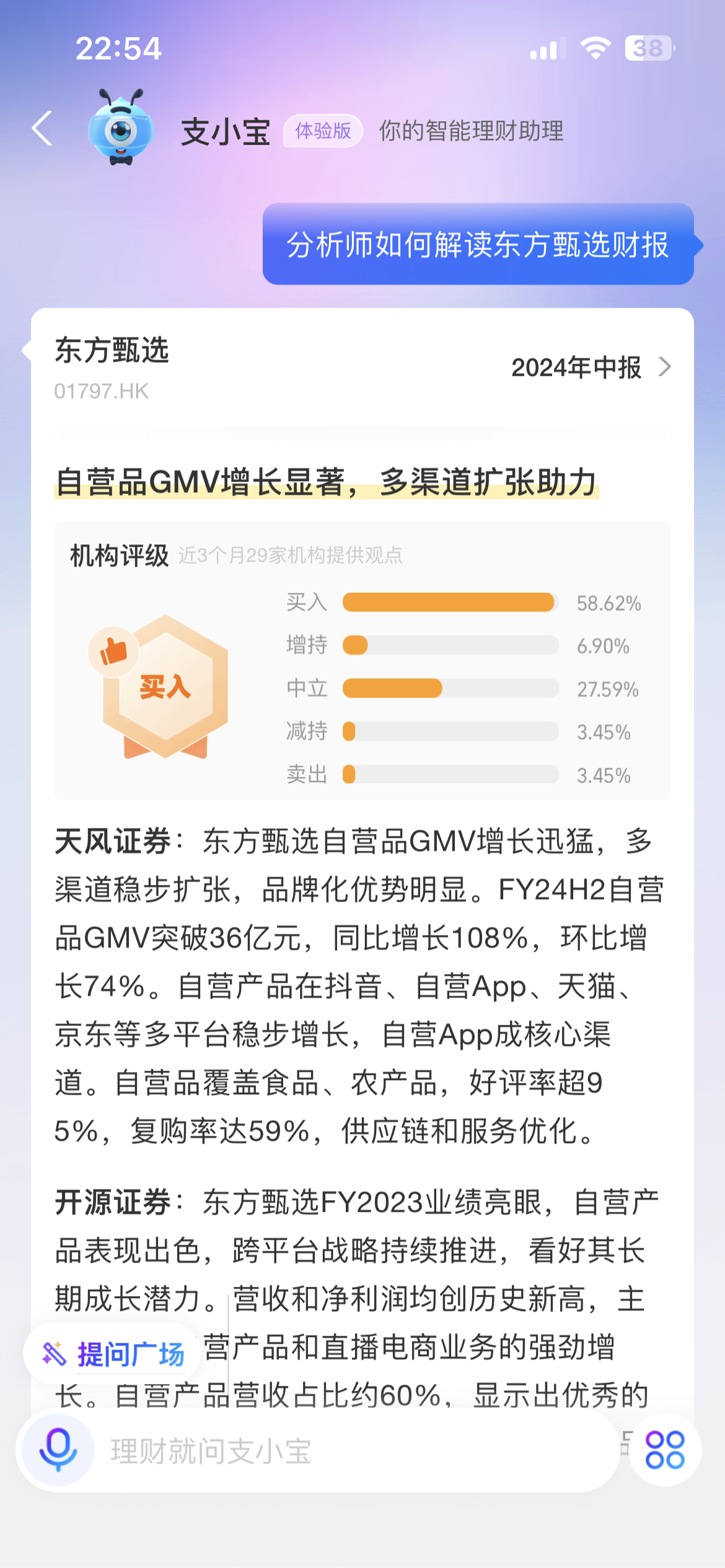Screen dimensions: 725x1568
Task: Open the four-circle menu icon
Action: pyautogui.click(x=664, y=1450)
